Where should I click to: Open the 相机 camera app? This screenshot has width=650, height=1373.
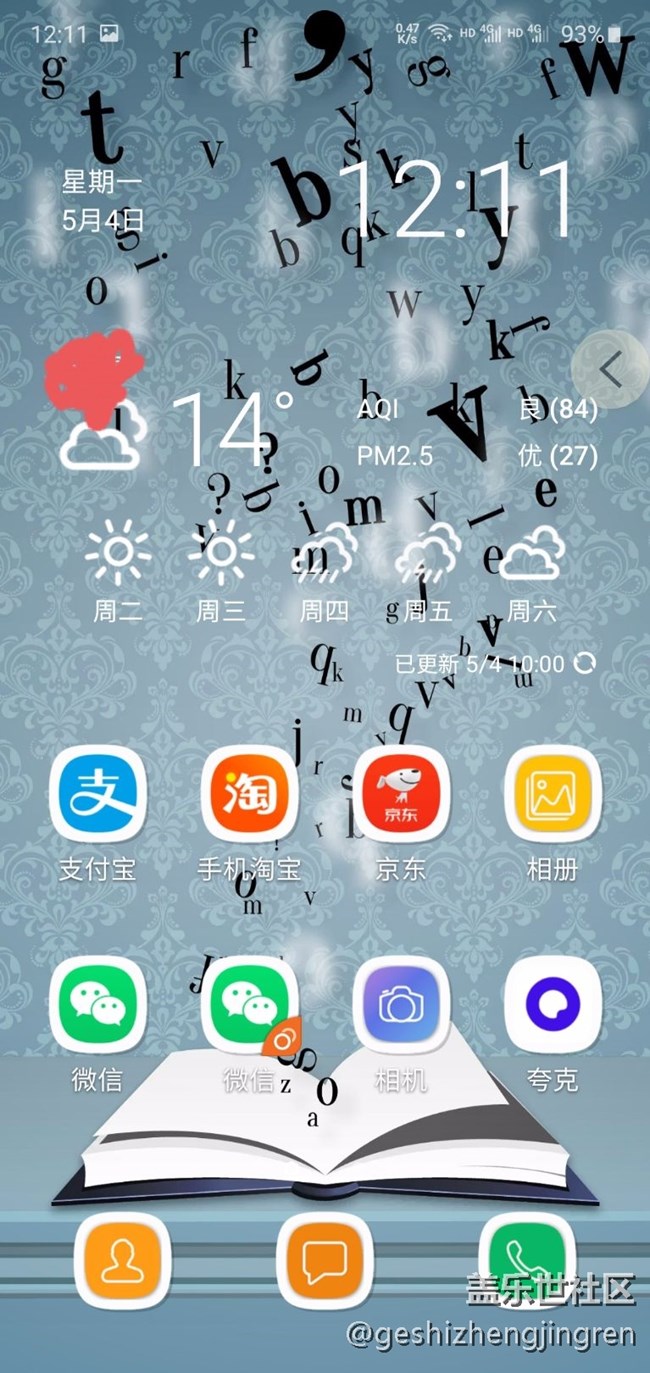click(401, 1005)
